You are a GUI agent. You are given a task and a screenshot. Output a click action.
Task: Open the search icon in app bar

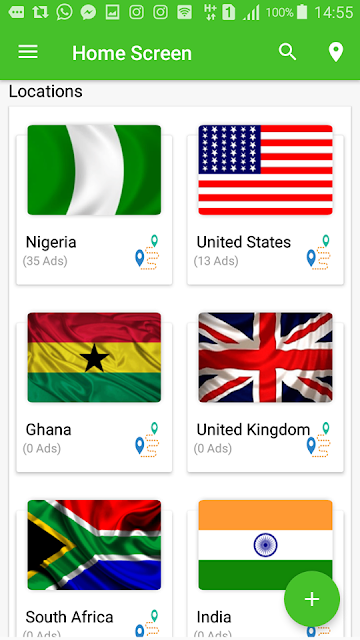point(287,52)
